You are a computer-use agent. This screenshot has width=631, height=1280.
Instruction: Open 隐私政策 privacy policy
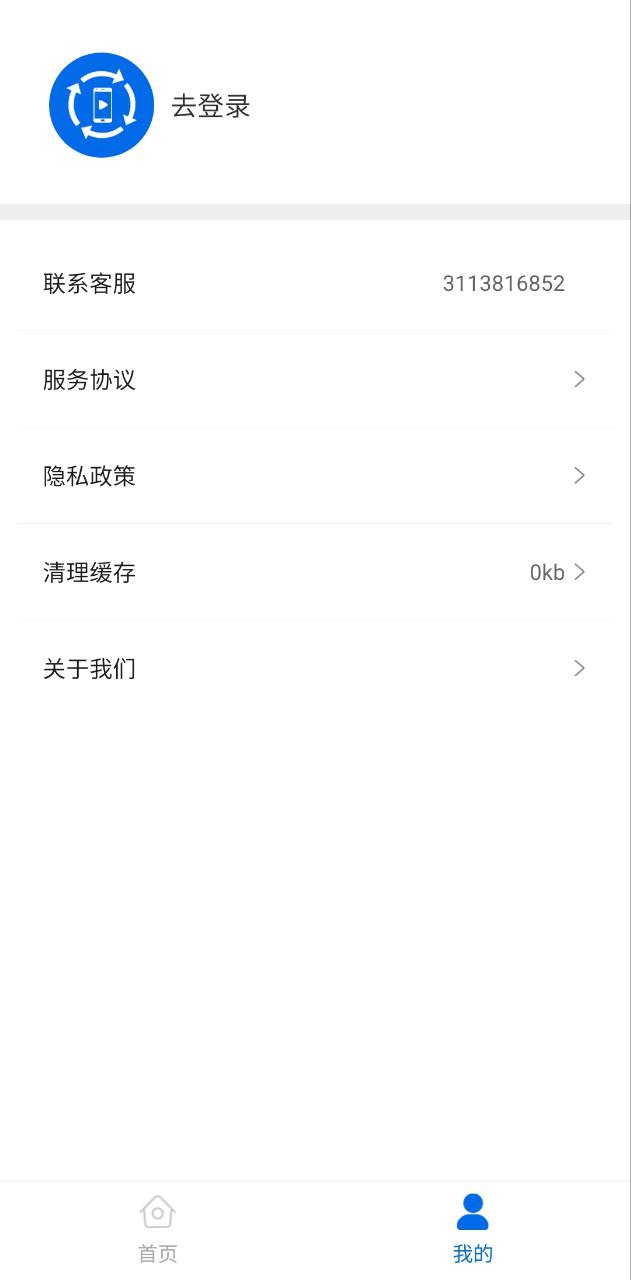point(315,476)
